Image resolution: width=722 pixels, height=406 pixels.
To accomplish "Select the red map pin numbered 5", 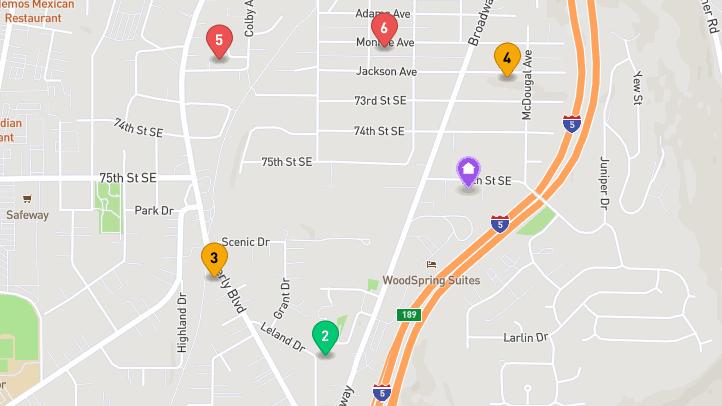I will 219,41.
